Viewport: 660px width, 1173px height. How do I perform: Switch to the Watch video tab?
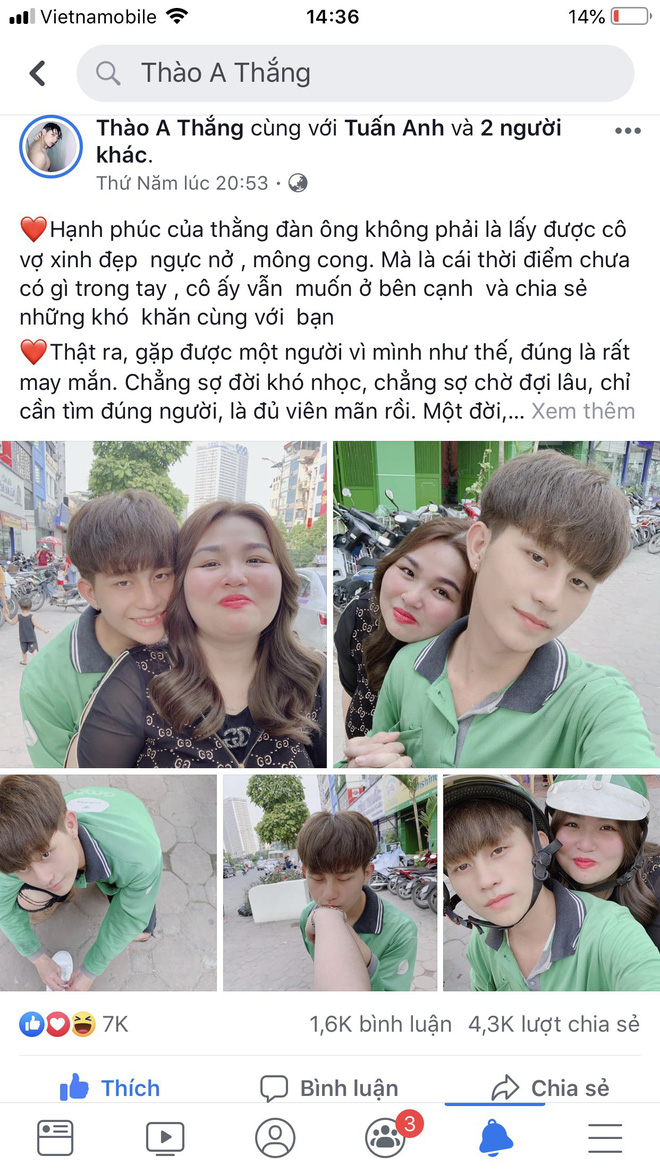165,1138
